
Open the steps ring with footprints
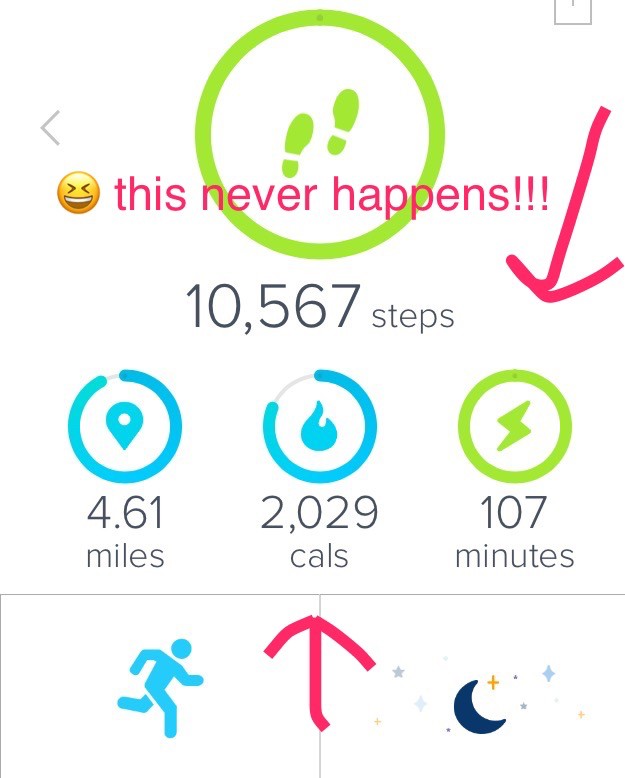click(318, 132)
